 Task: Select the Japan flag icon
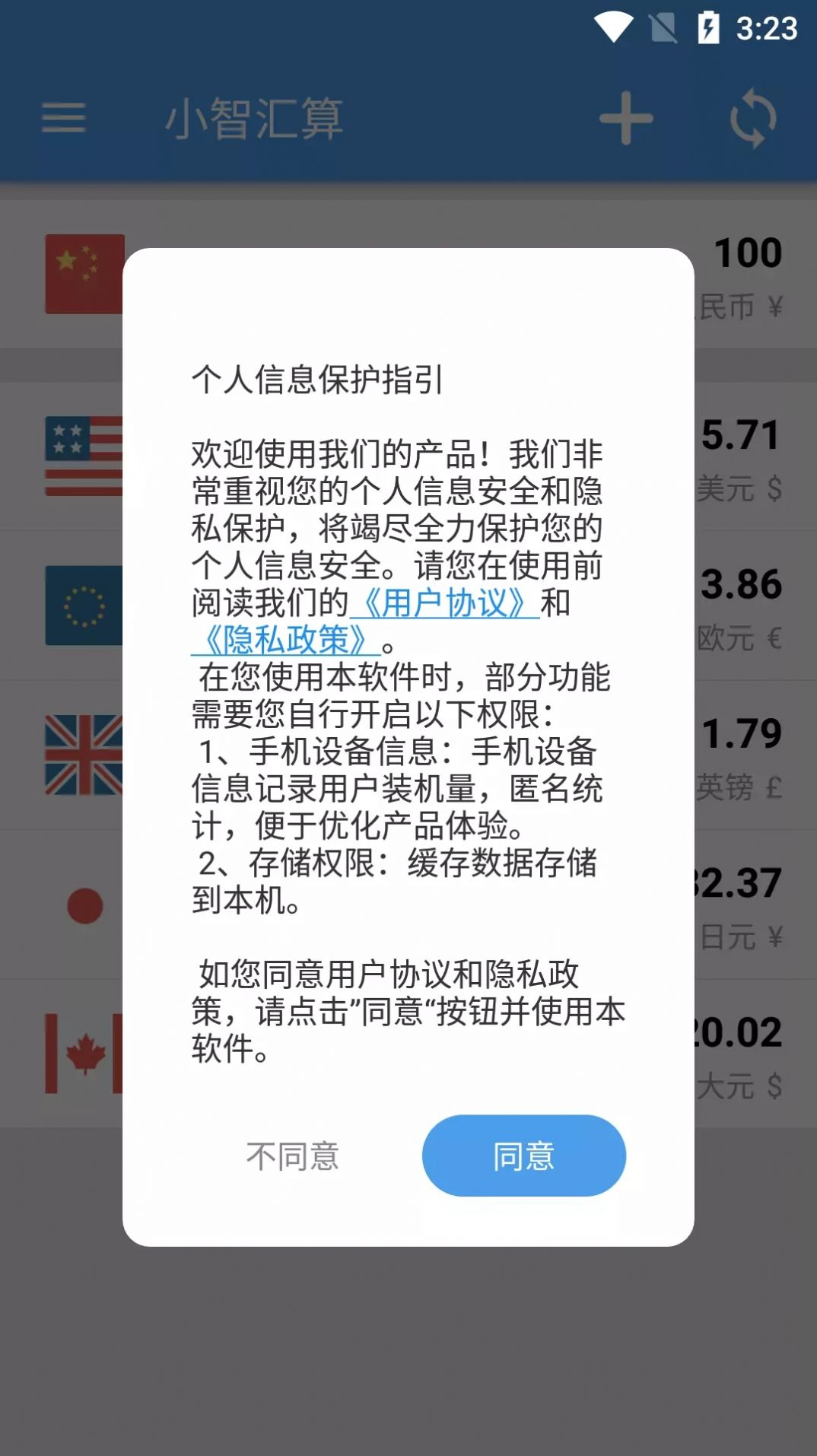[84, 905]
